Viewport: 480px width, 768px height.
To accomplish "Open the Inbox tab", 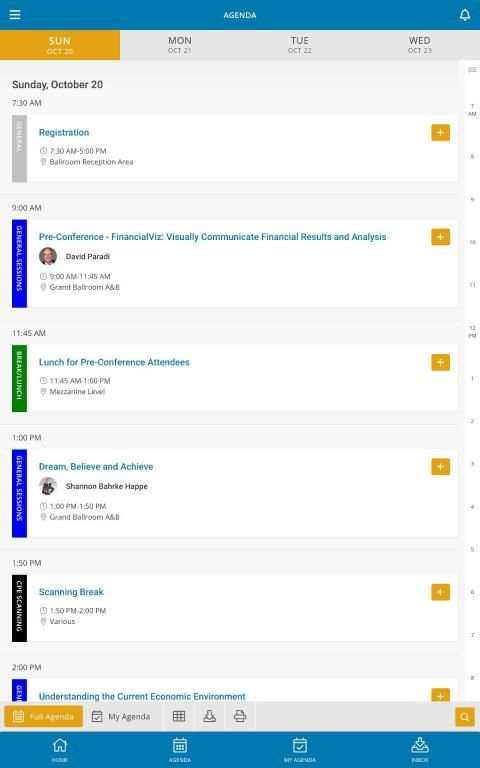I will coord(420,749).
